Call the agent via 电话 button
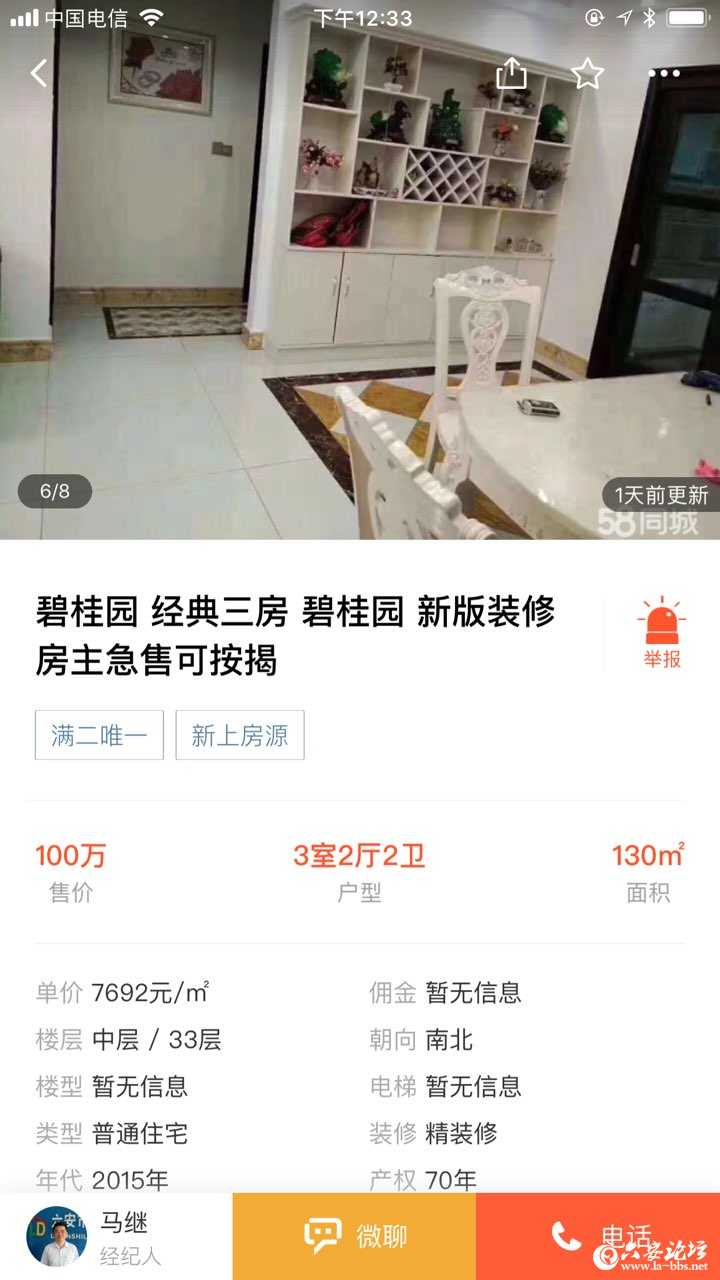720x1280 pixels. [x=597, y=1236]
